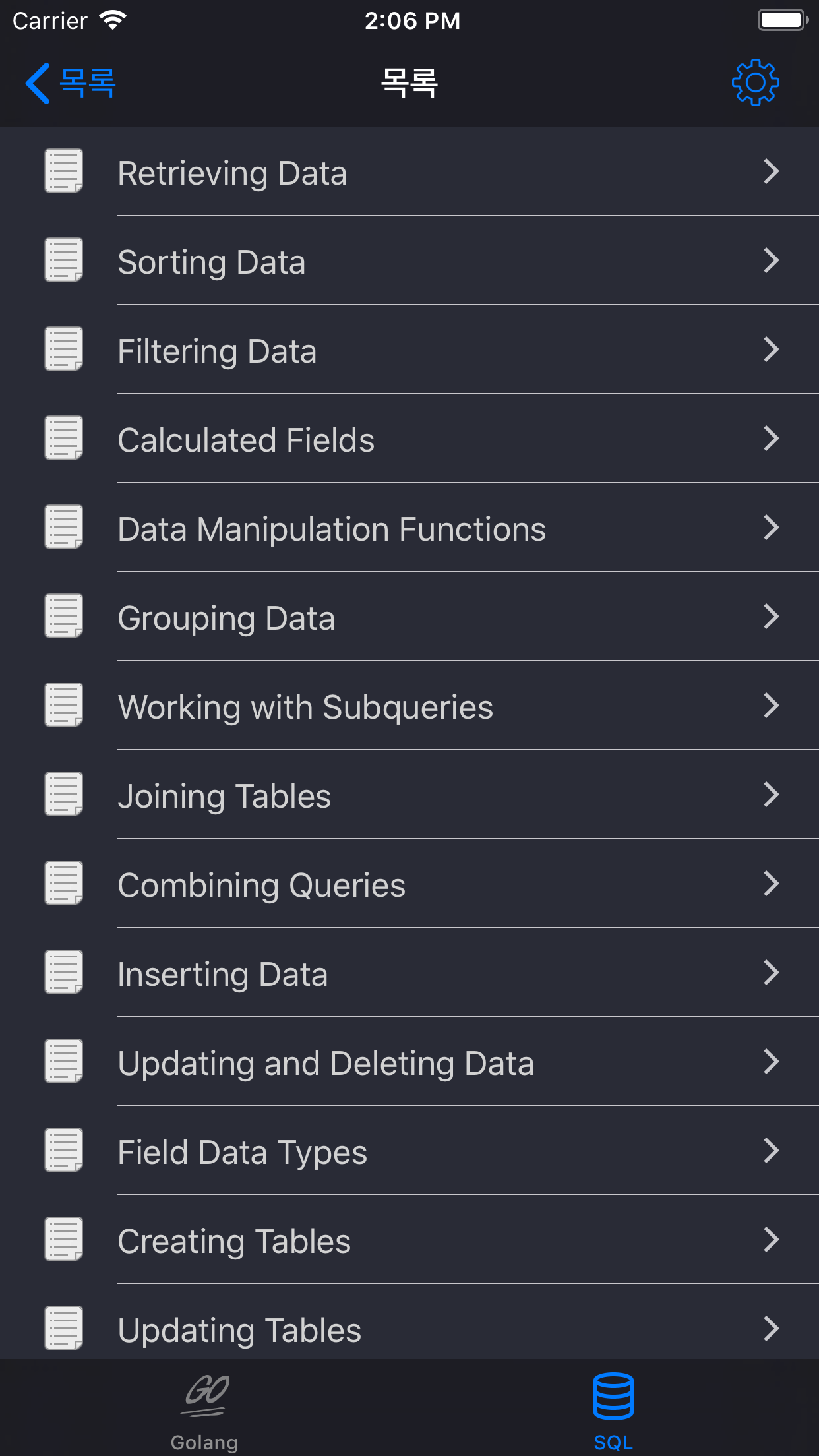Screen dimensions: 819x1456
Task: Open the Data Manipulation Functions topic
Action: 332,528
